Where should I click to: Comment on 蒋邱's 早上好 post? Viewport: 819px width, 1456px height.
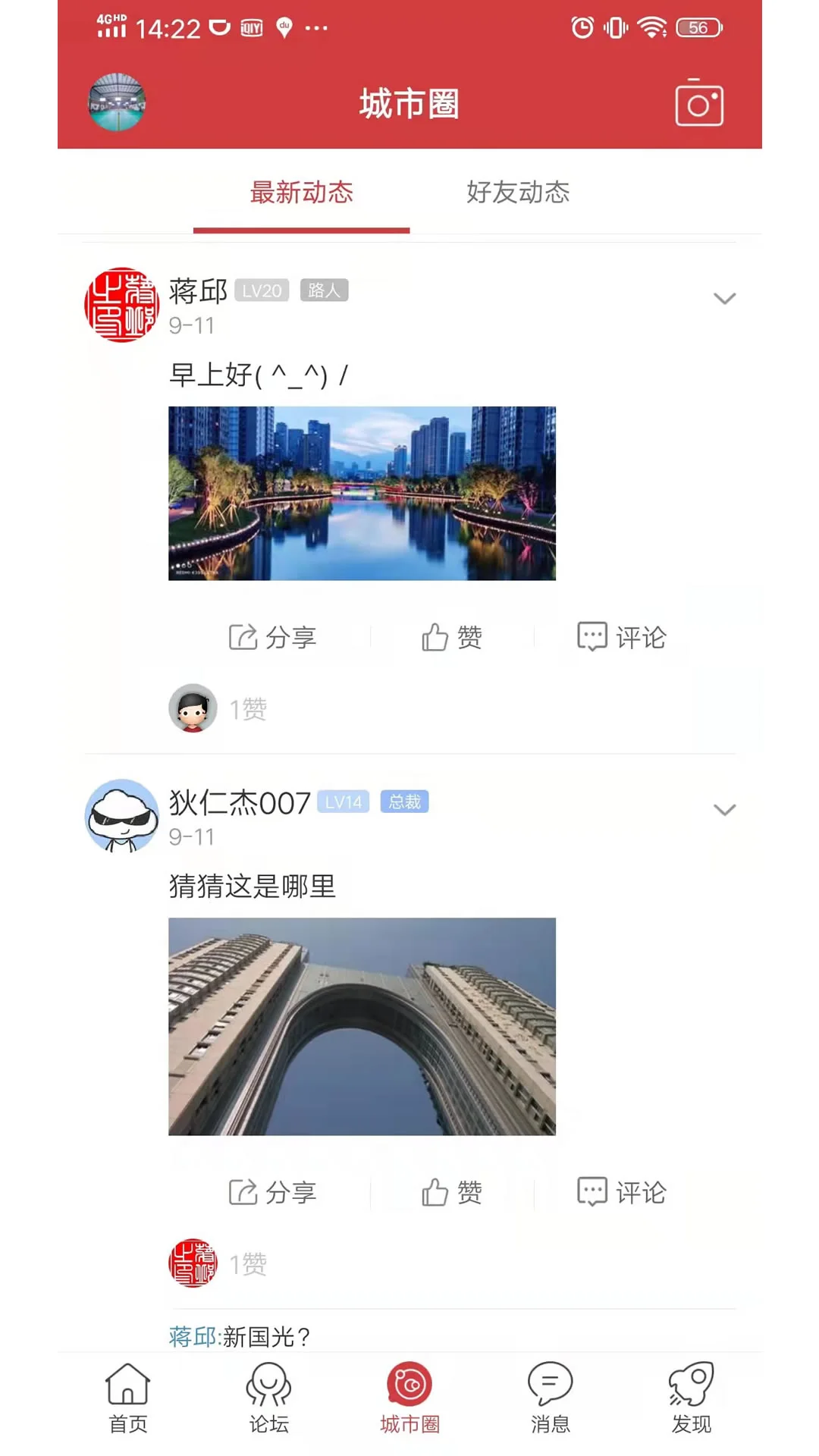pos(622,637)
